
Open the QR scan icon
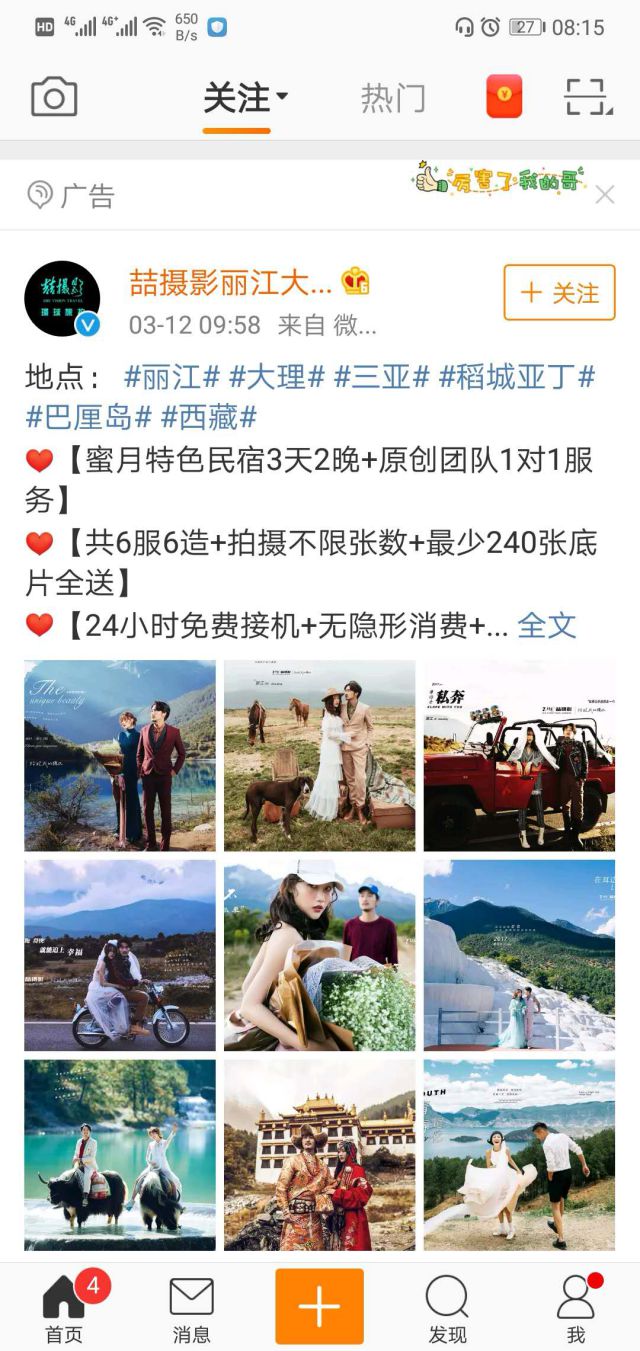pos(588,97)
